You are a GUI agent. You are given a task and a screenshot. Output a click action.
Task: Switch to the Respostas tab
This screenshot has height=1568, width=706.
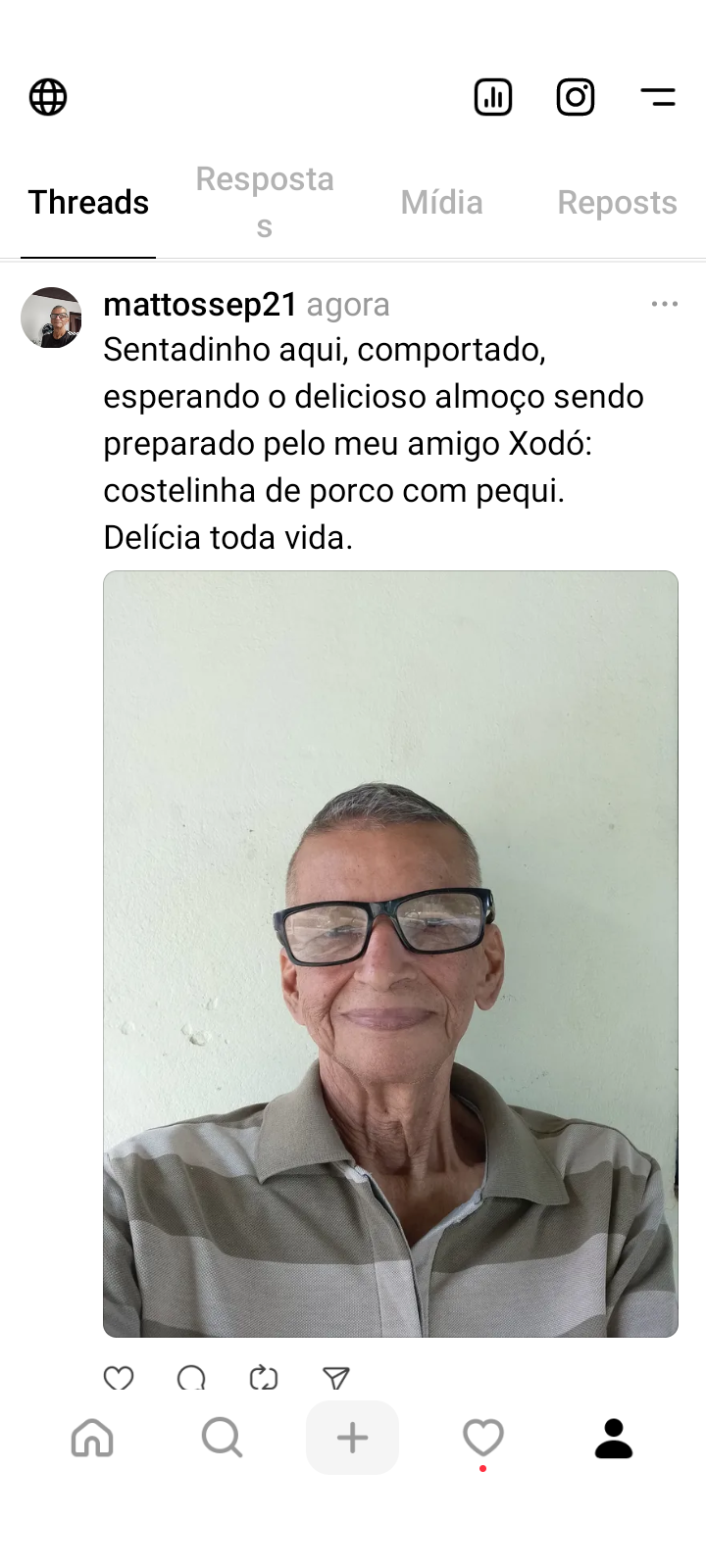[x=265, y=202]
